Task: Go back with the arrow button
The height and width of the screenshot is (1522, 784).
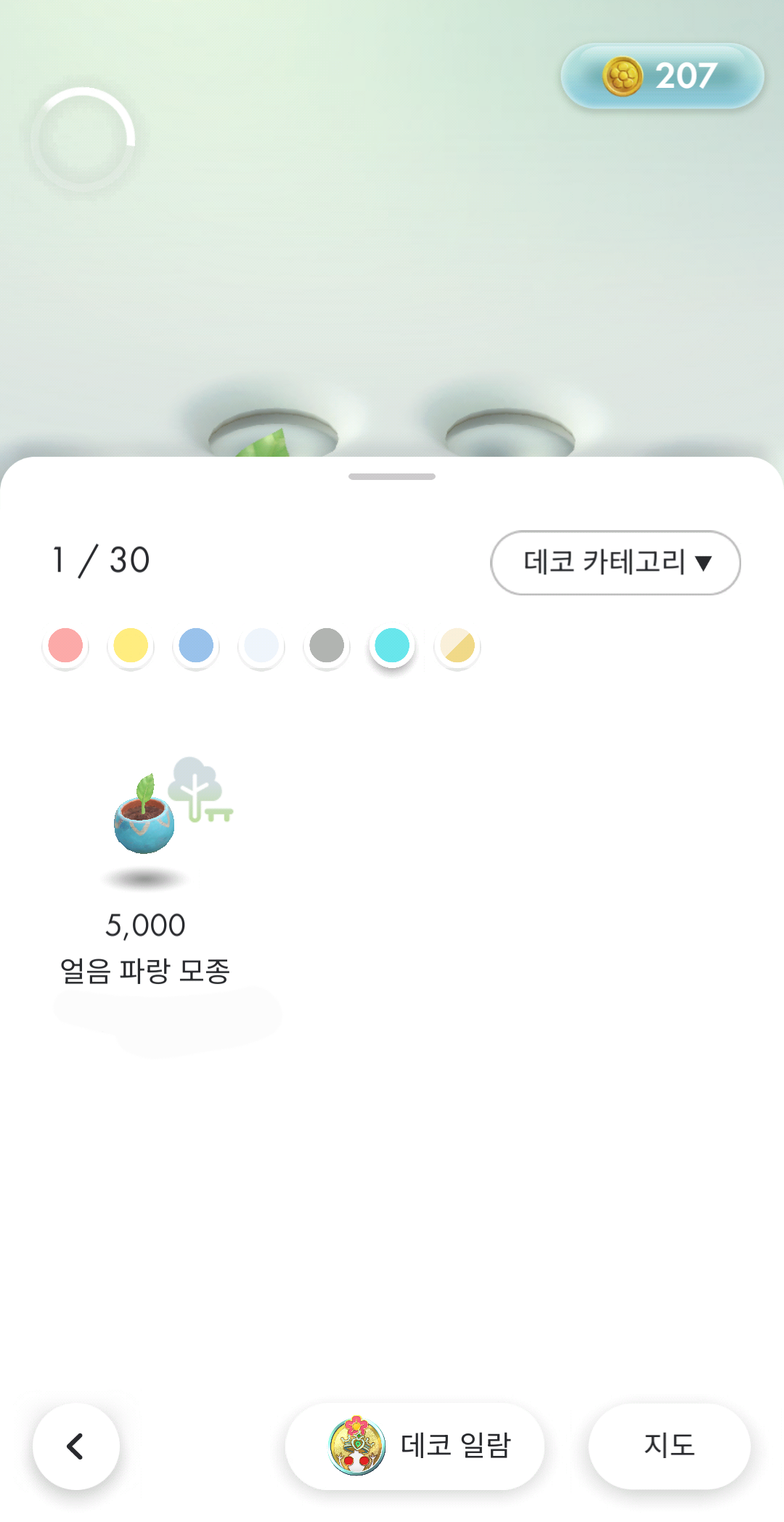Action: point(75,1446)
